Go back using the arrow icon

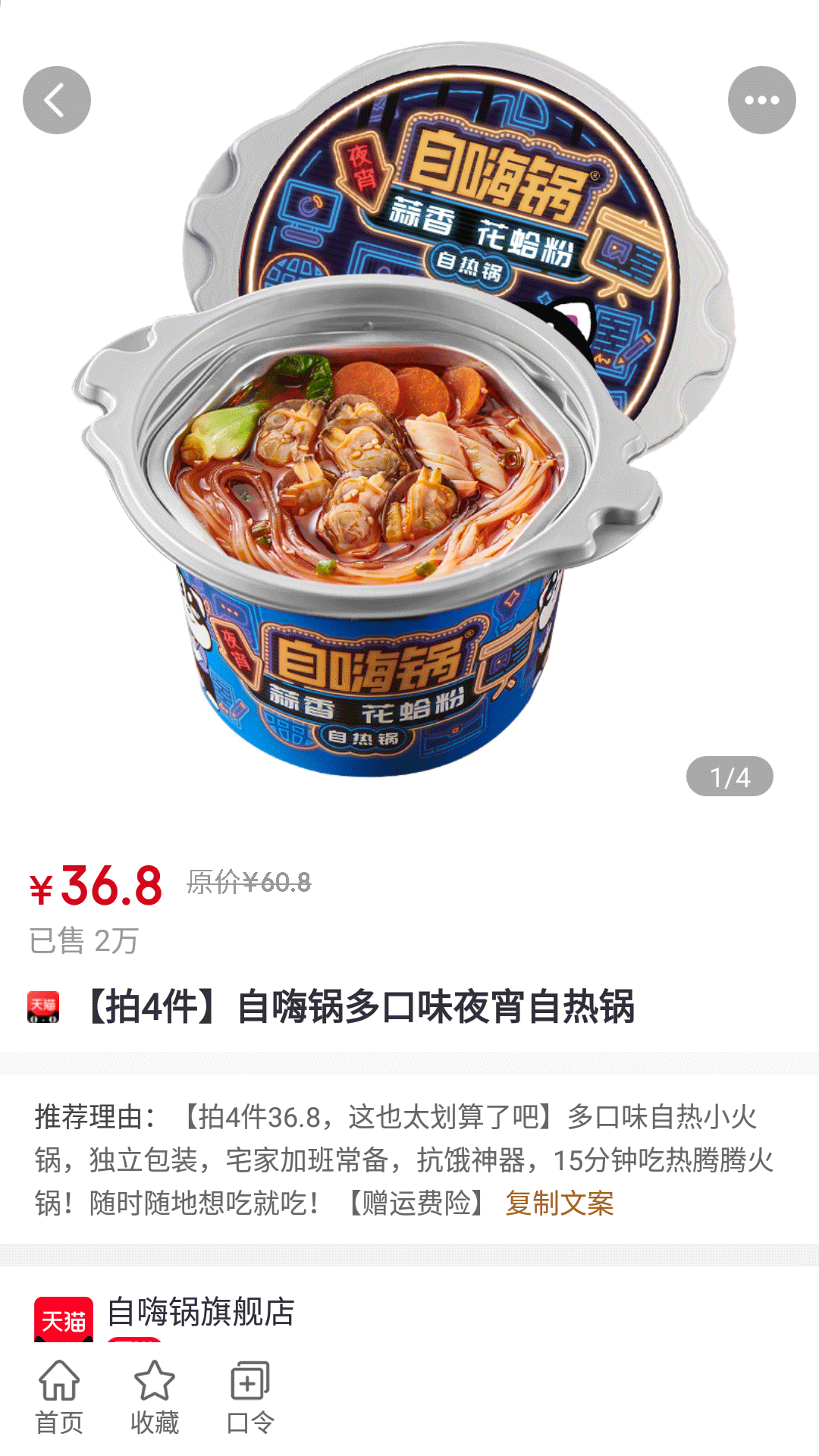click(x=57, y=100)
